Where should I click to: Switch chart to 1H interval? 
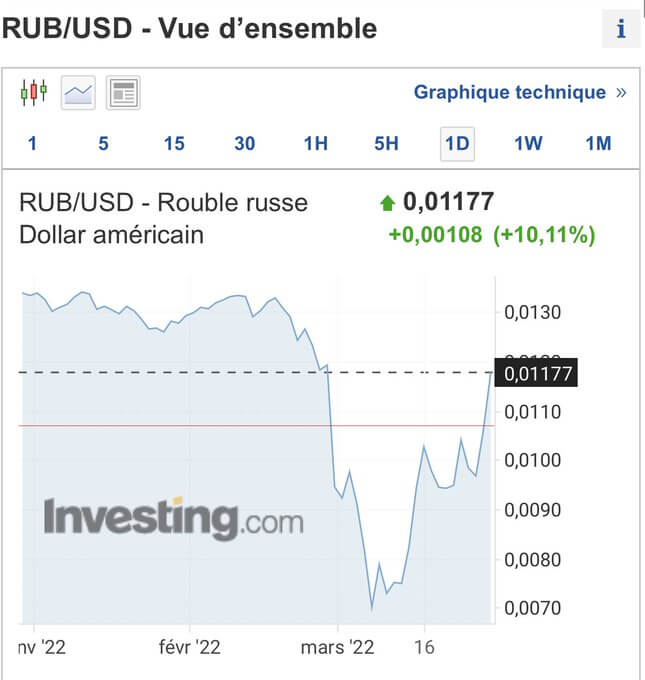point(316,143)
